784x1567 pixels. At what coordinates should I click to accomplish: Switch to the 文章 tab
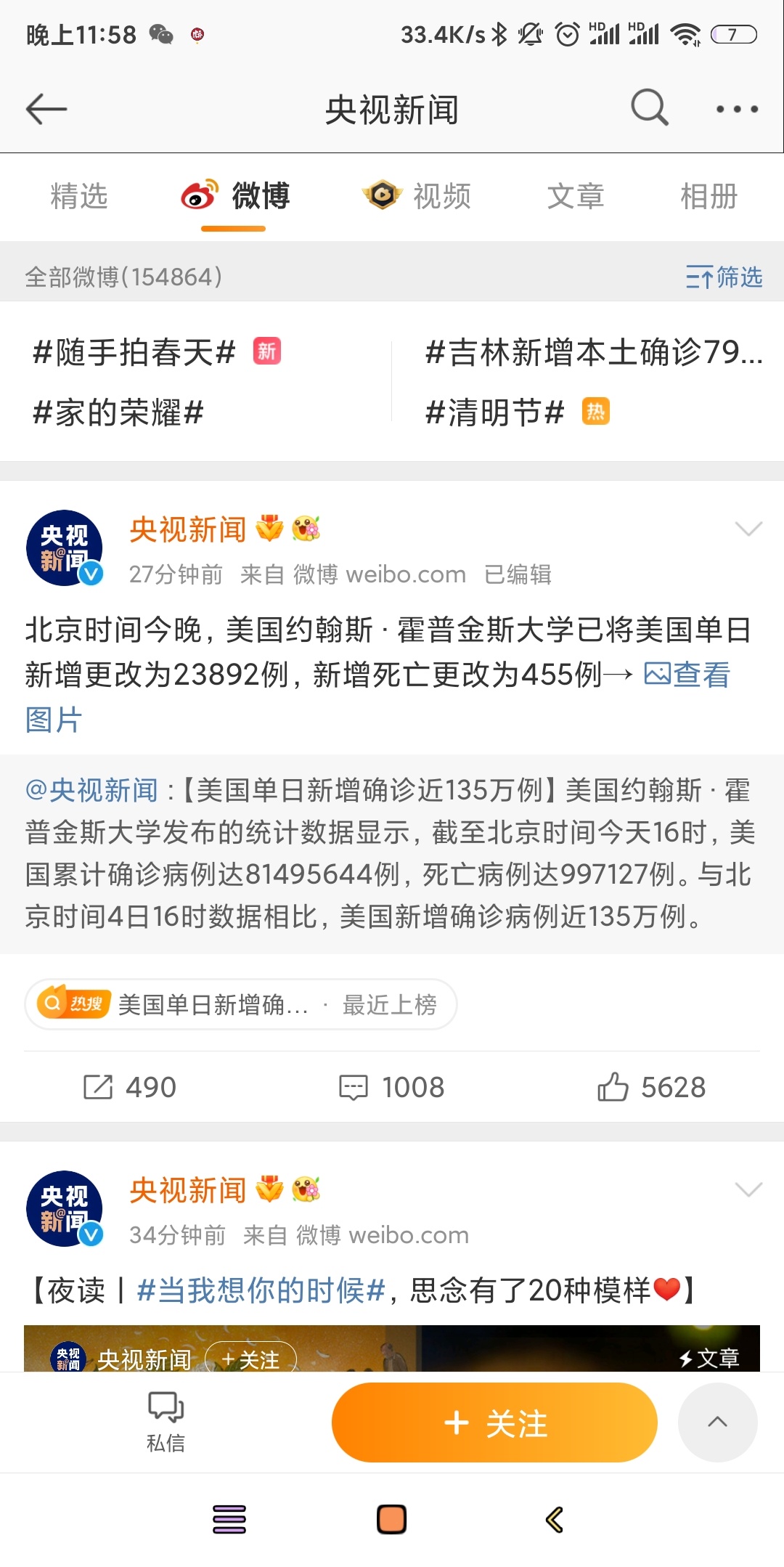(576, 196)
